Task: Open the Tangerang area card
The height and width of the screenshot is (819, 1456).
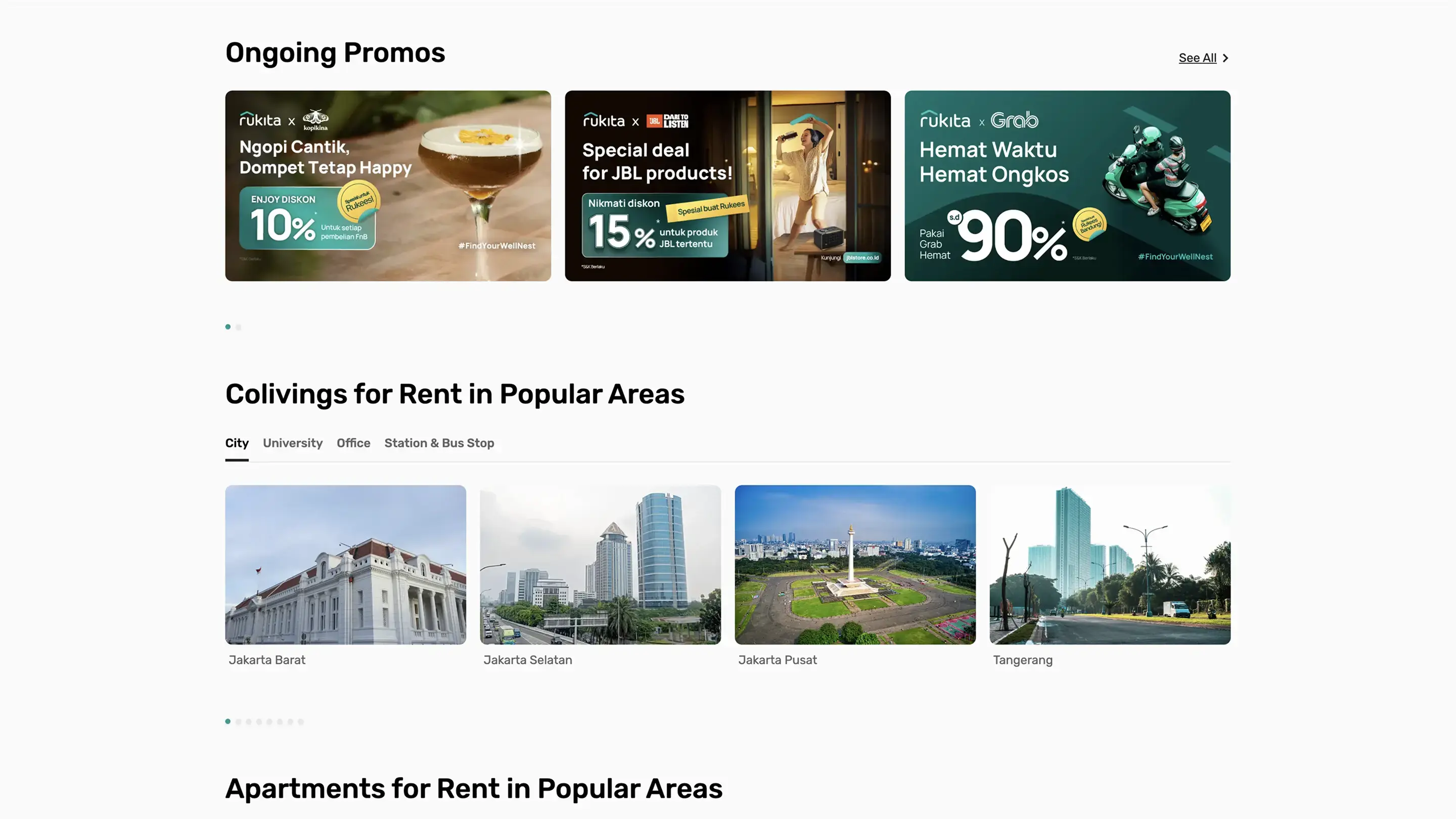Action: 1110,565
